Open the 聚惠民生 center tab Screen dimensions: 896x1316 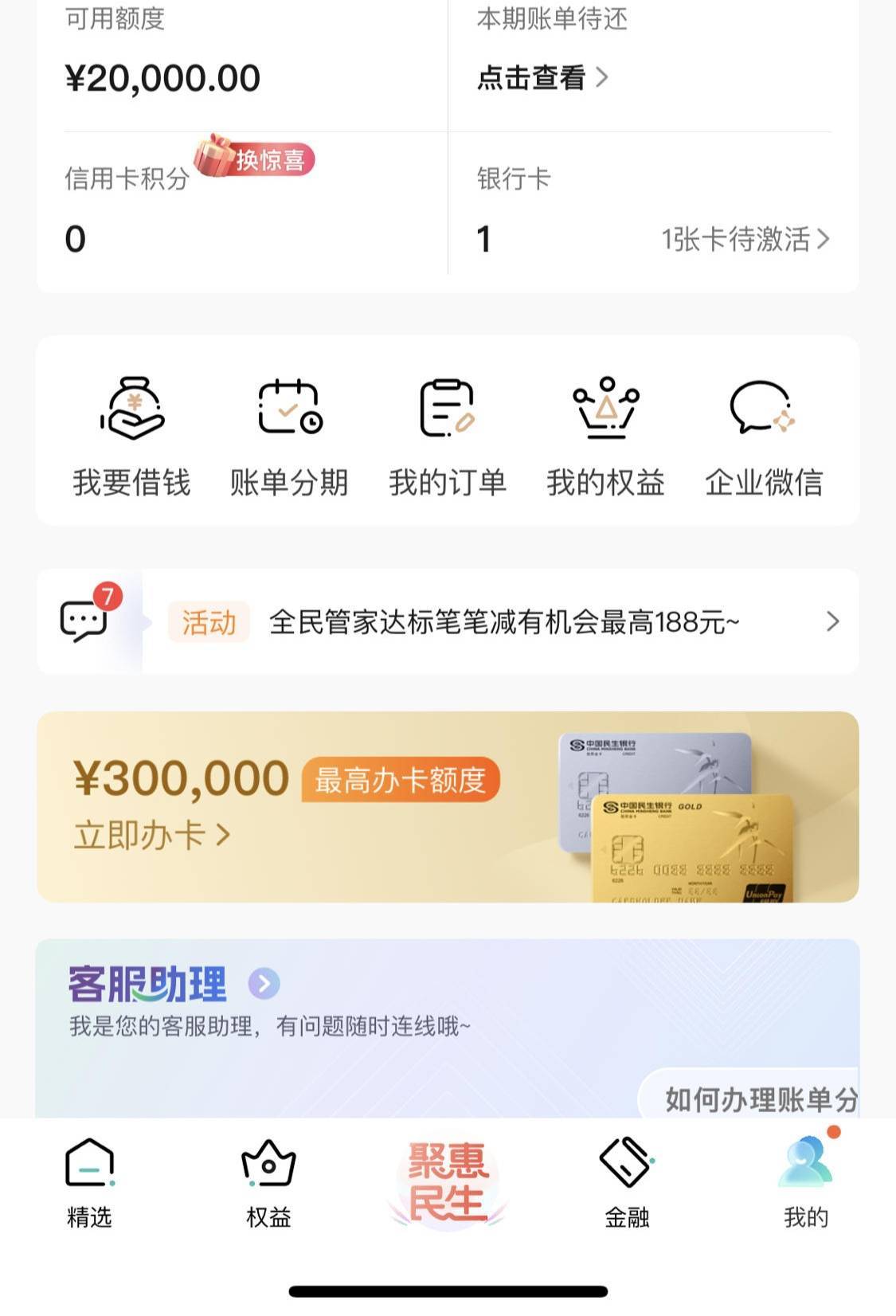(448, 1183)
